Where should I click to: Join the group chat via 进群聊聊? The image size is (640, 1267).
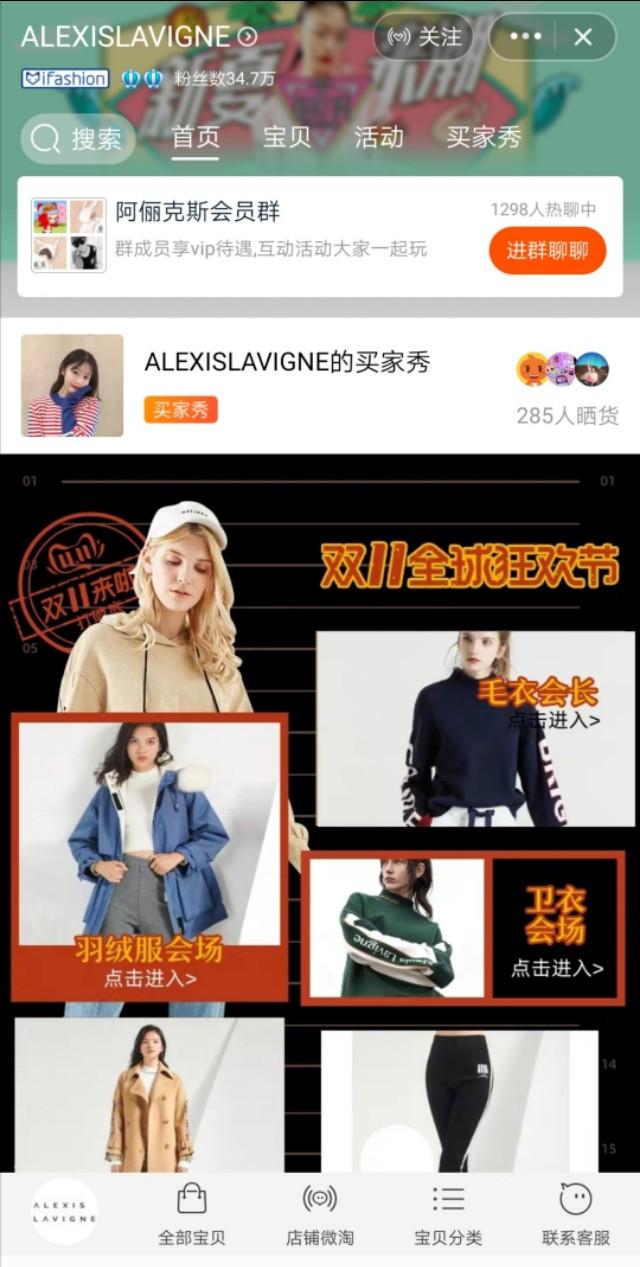pos(548,250)
